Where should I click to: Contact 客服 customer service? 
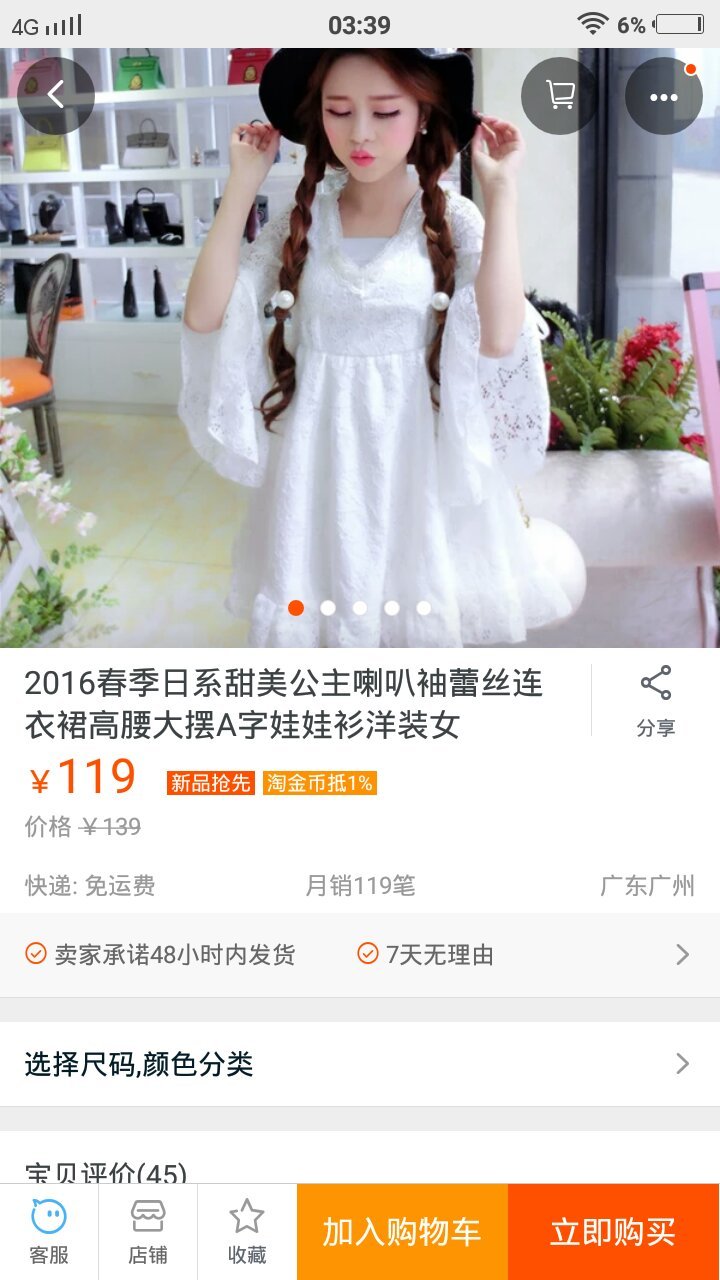point(49,1232)
